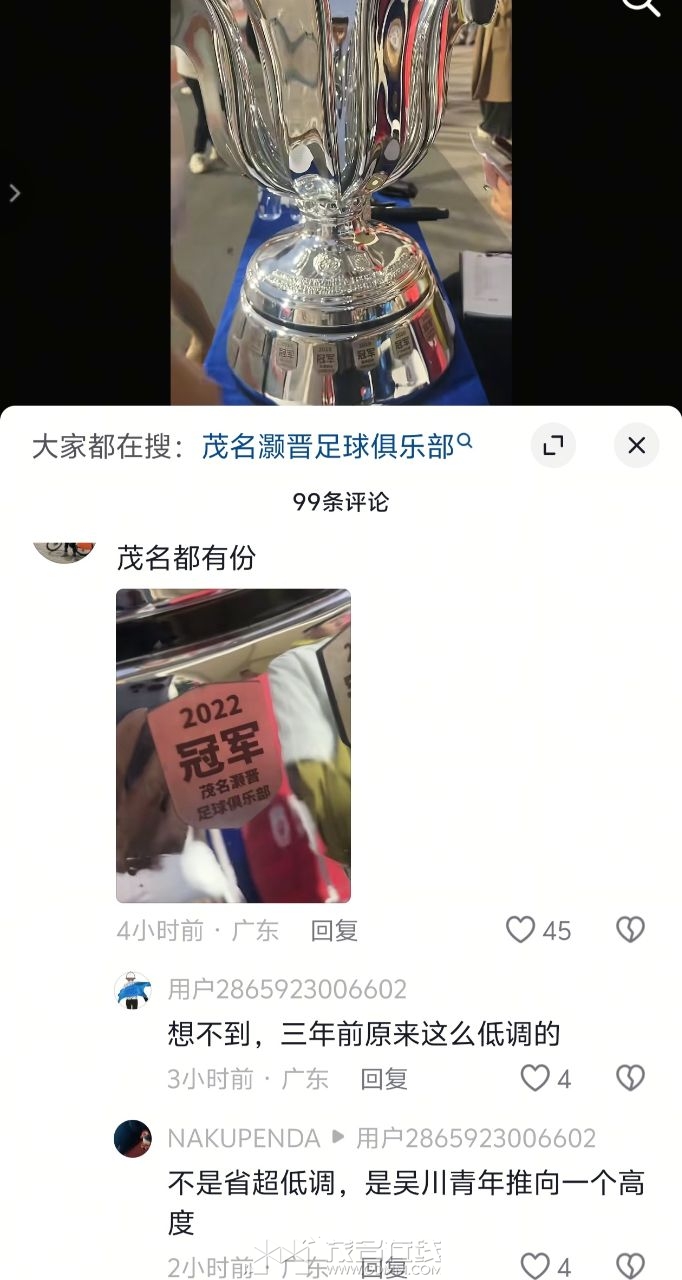
Task: Open the 2022 冠军 photo in the comment
Action: 233,745
